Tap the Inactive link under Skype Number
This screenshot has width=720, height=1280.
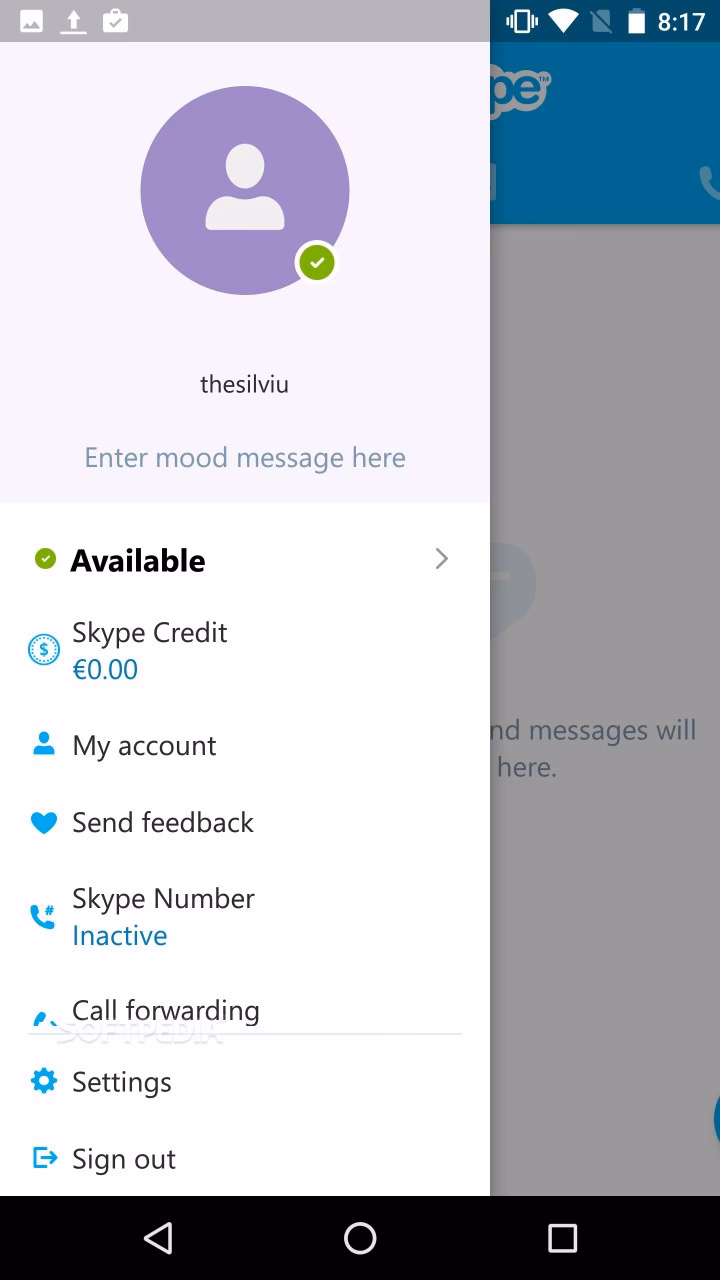pos(120,935)
